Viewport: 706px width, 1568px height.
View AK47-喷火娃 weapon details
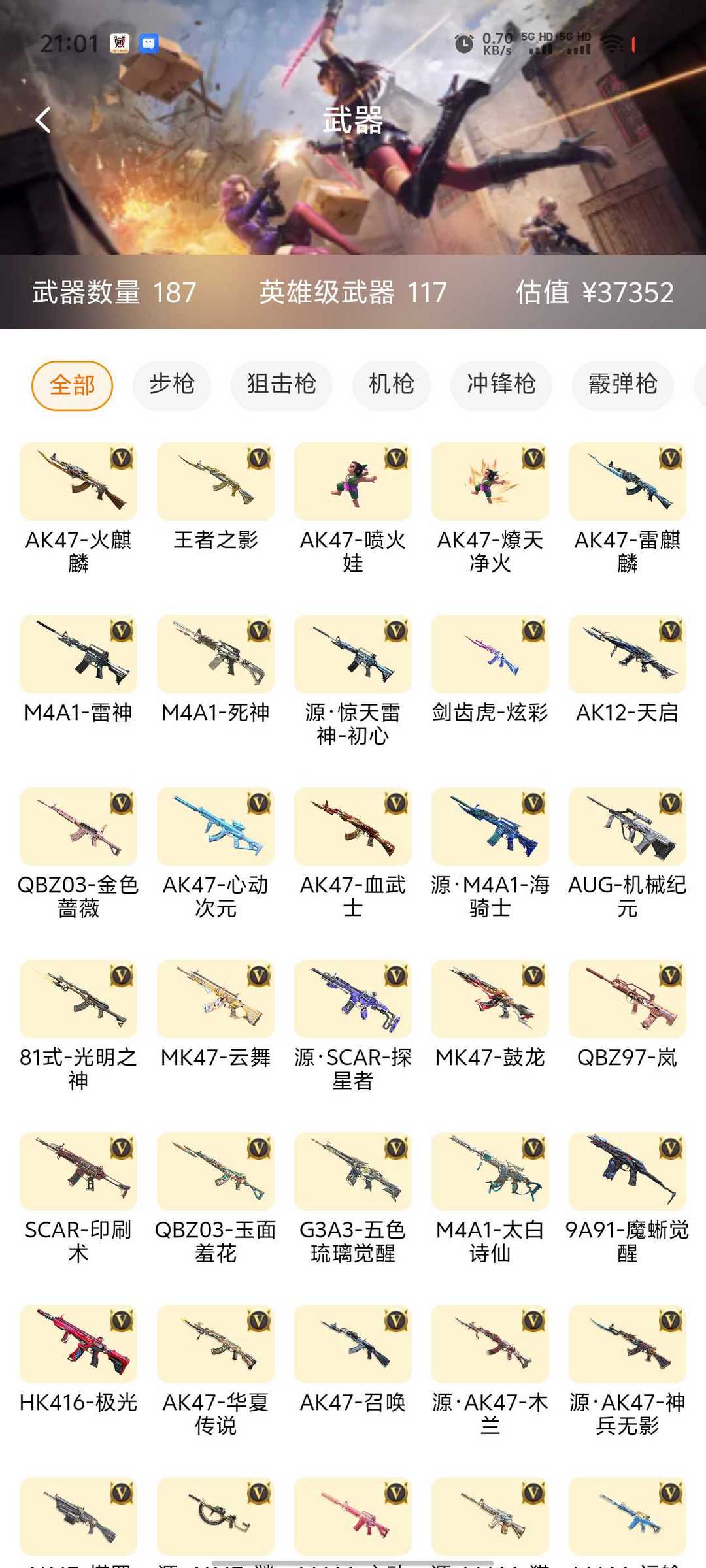(353, 508)
